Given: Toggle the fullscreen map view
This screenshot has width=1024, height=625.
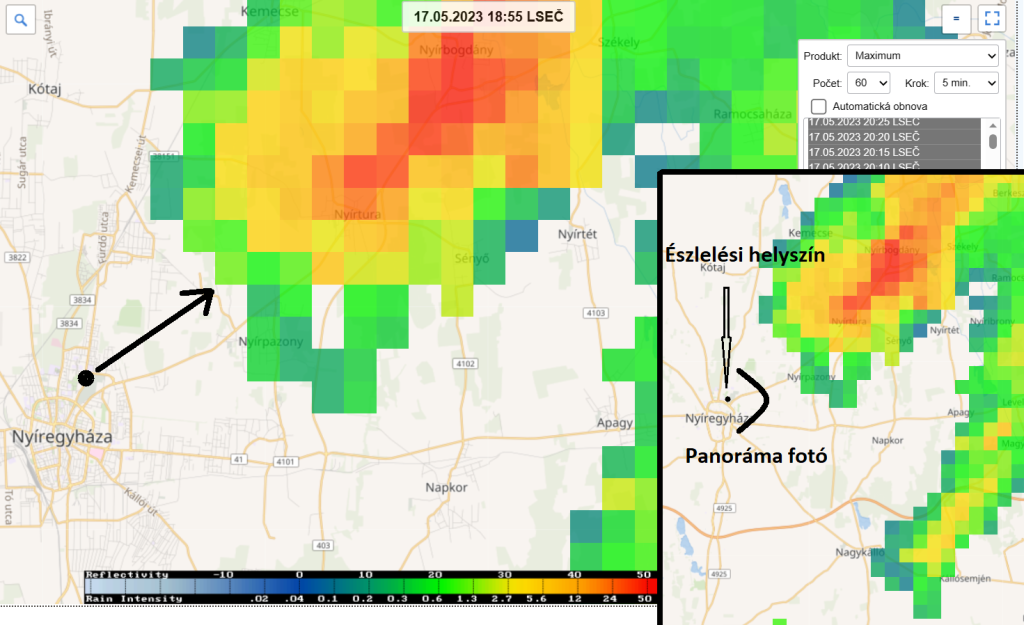Looking at the screenshot, I should click(x=990, y=18).
